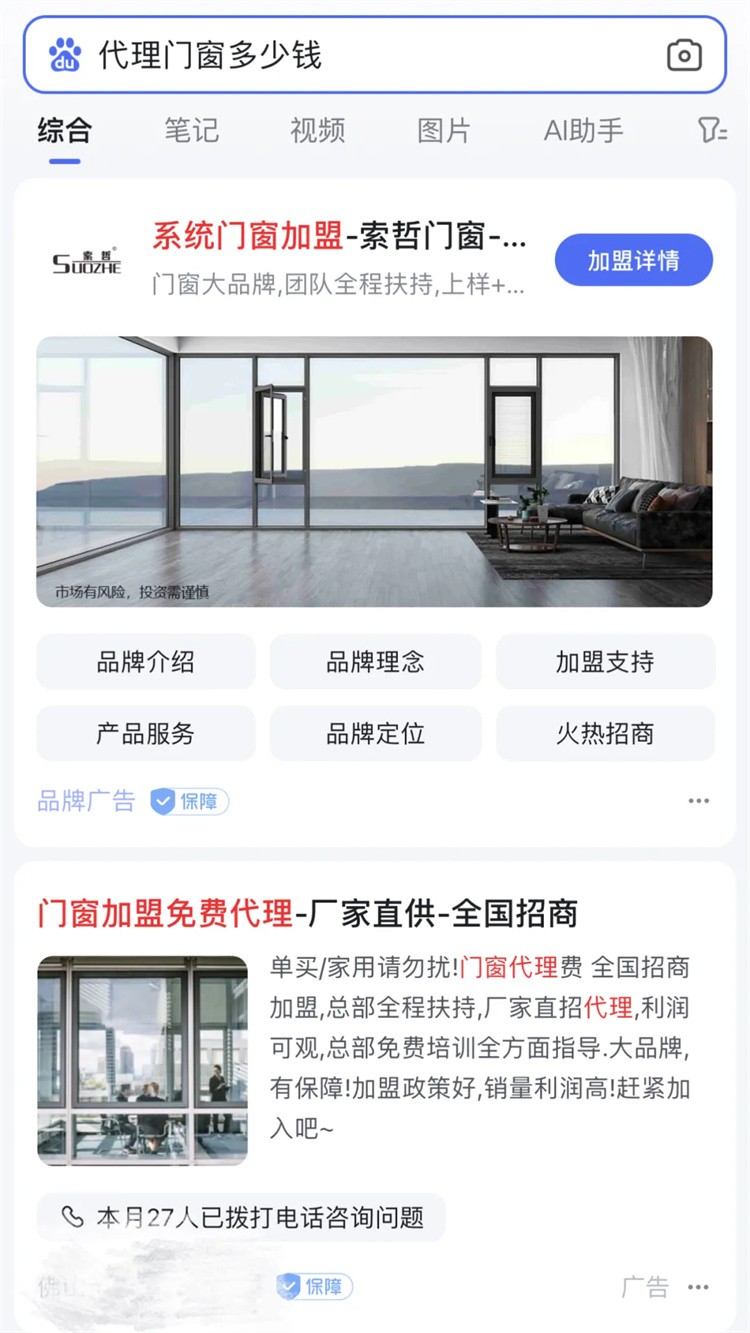Open more options beside the 广告 label

coord(699,1287)
